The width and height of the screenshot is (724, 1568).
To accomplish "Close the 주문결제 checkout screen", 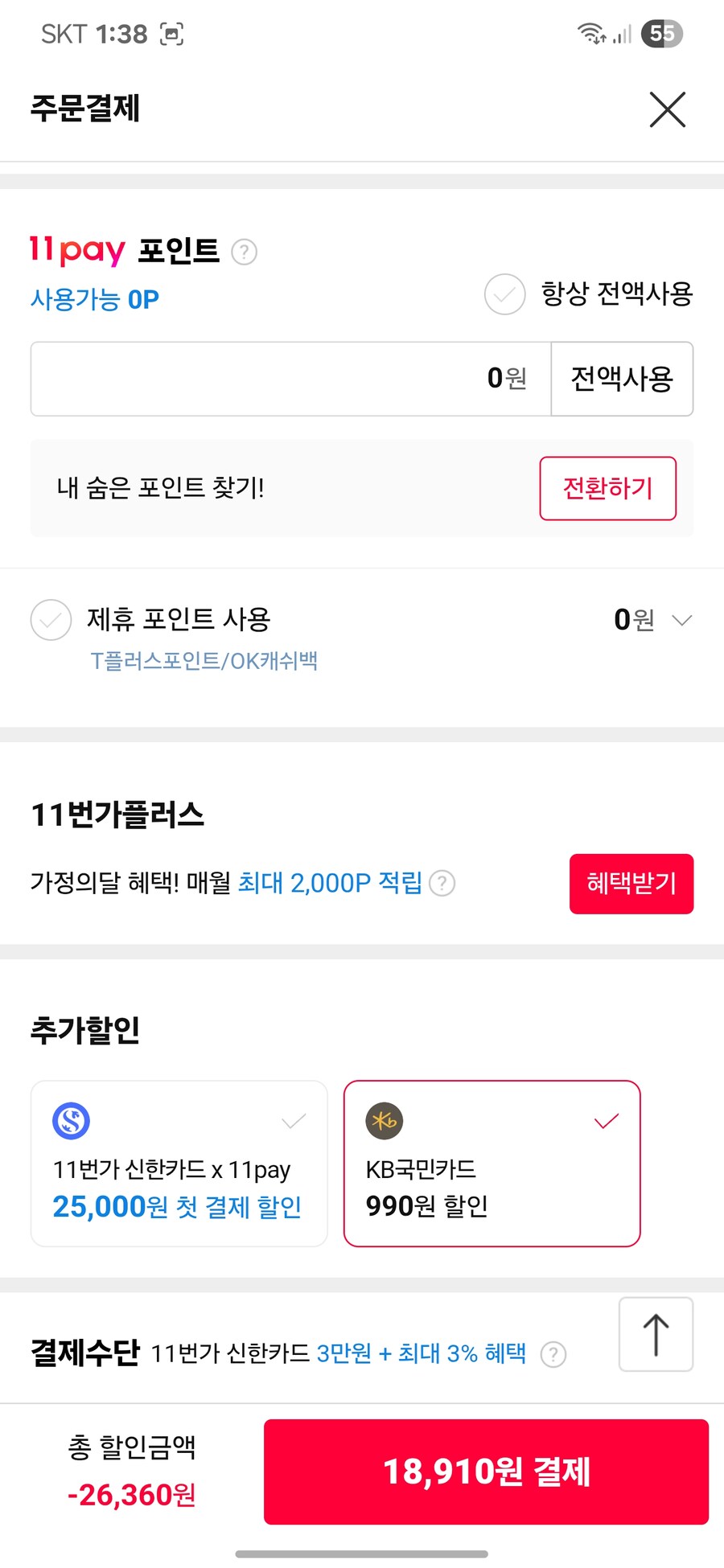I will pos(667,110).
